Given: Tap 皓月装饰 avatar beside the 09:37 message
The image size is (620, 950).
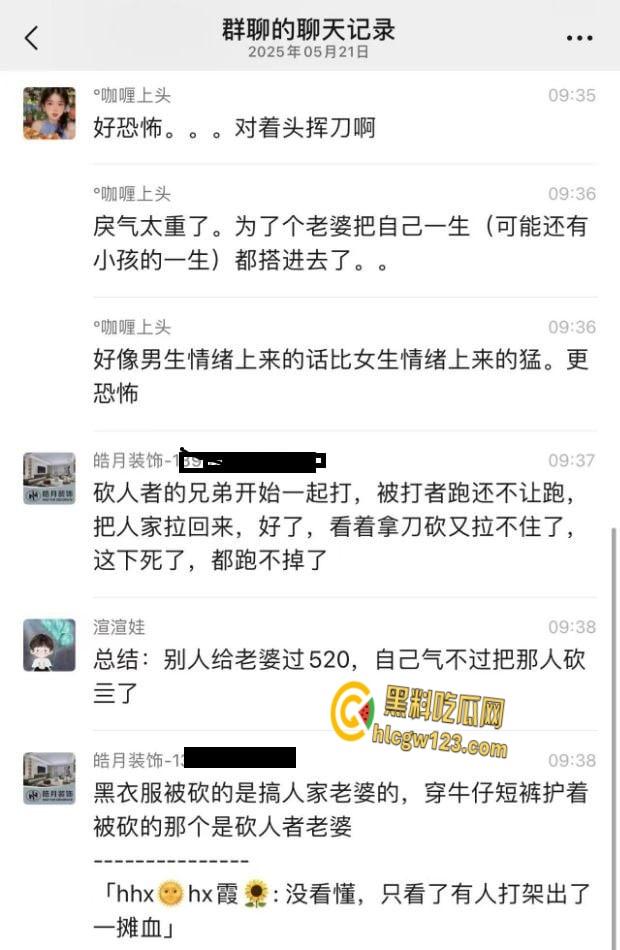Looking at the screenshot, I should 49,478.
